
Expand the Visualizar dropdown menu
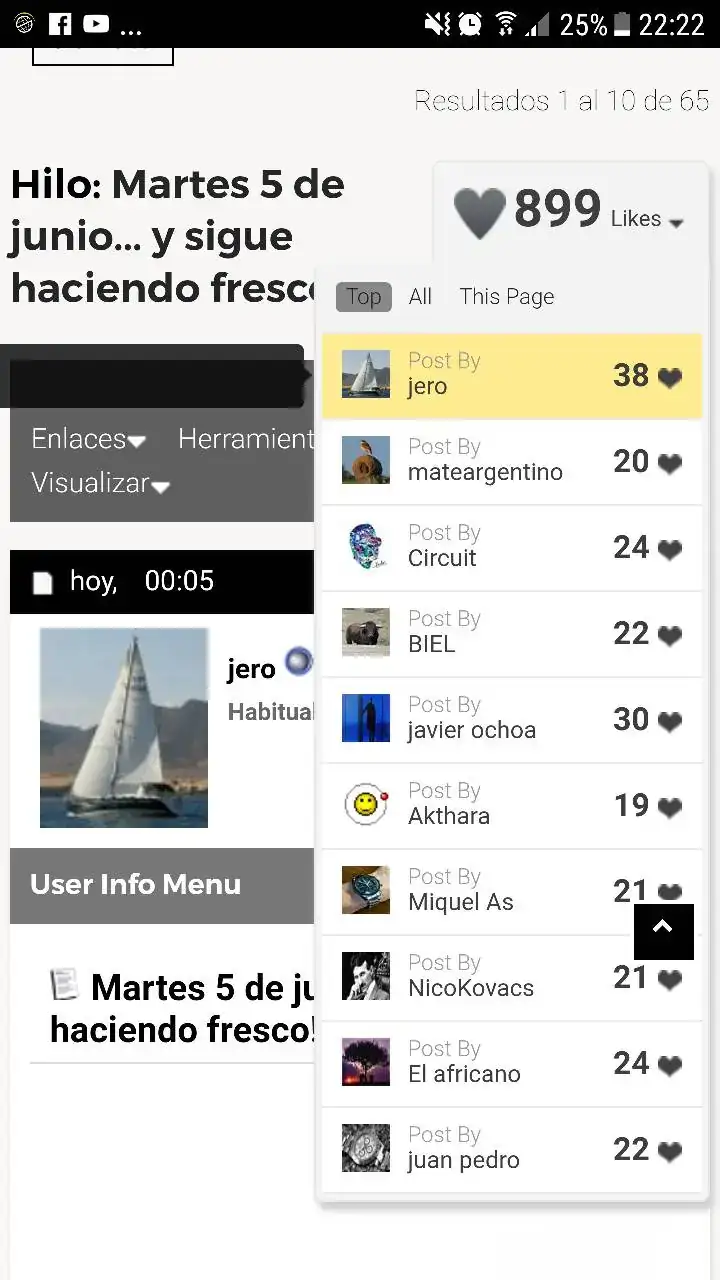tap(100, 483)
